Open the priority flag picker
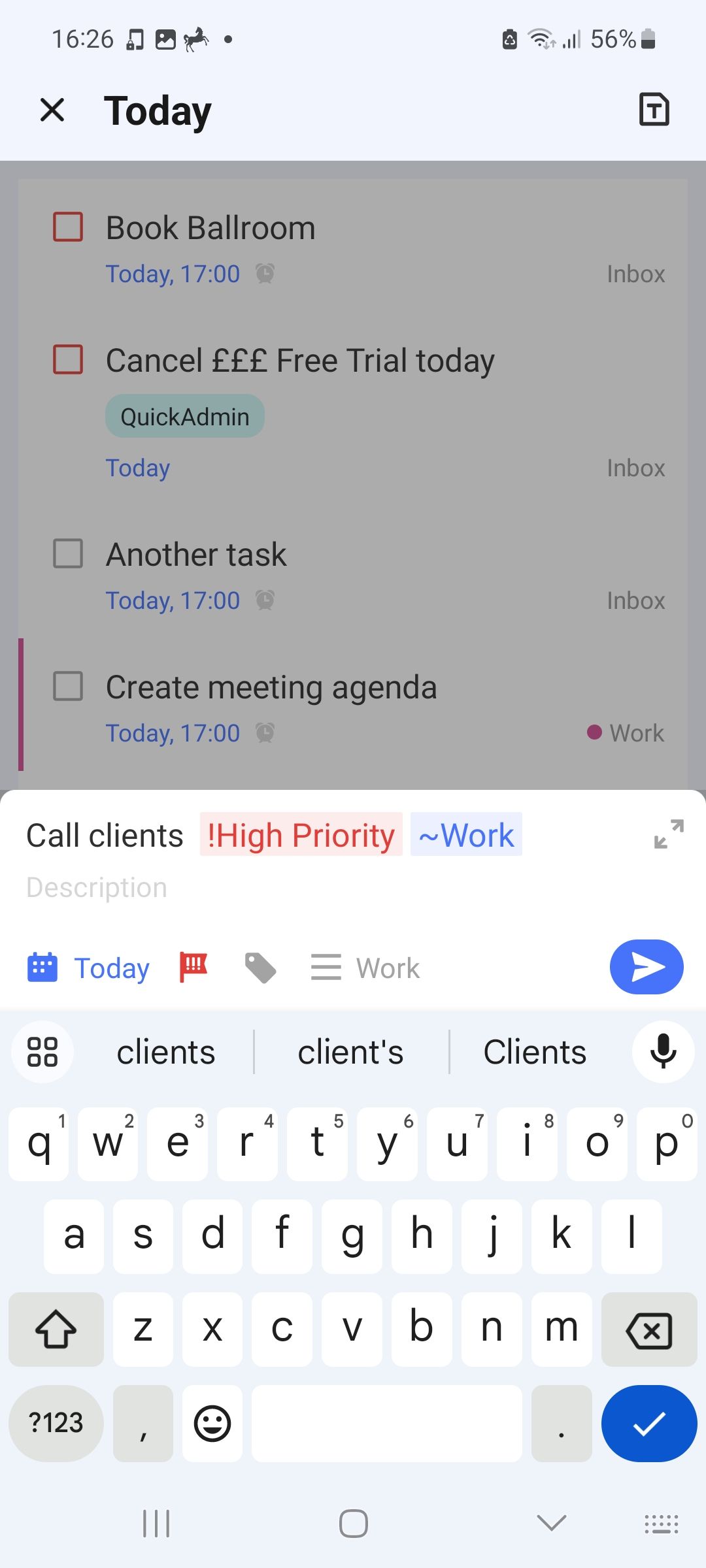706x1568 pixels. tap(193, 968)
